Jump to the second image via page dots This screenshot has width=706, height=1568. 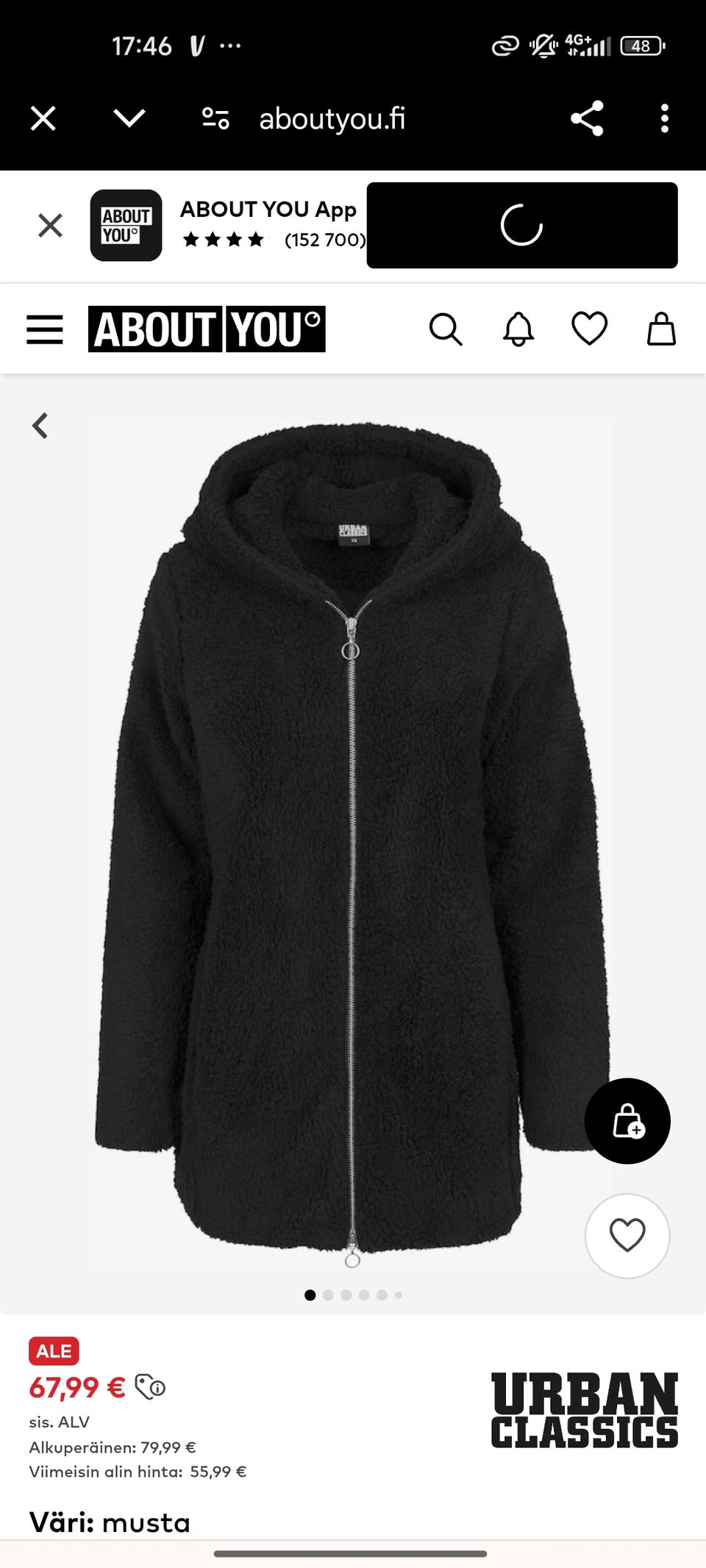[x=328, y=1295]
